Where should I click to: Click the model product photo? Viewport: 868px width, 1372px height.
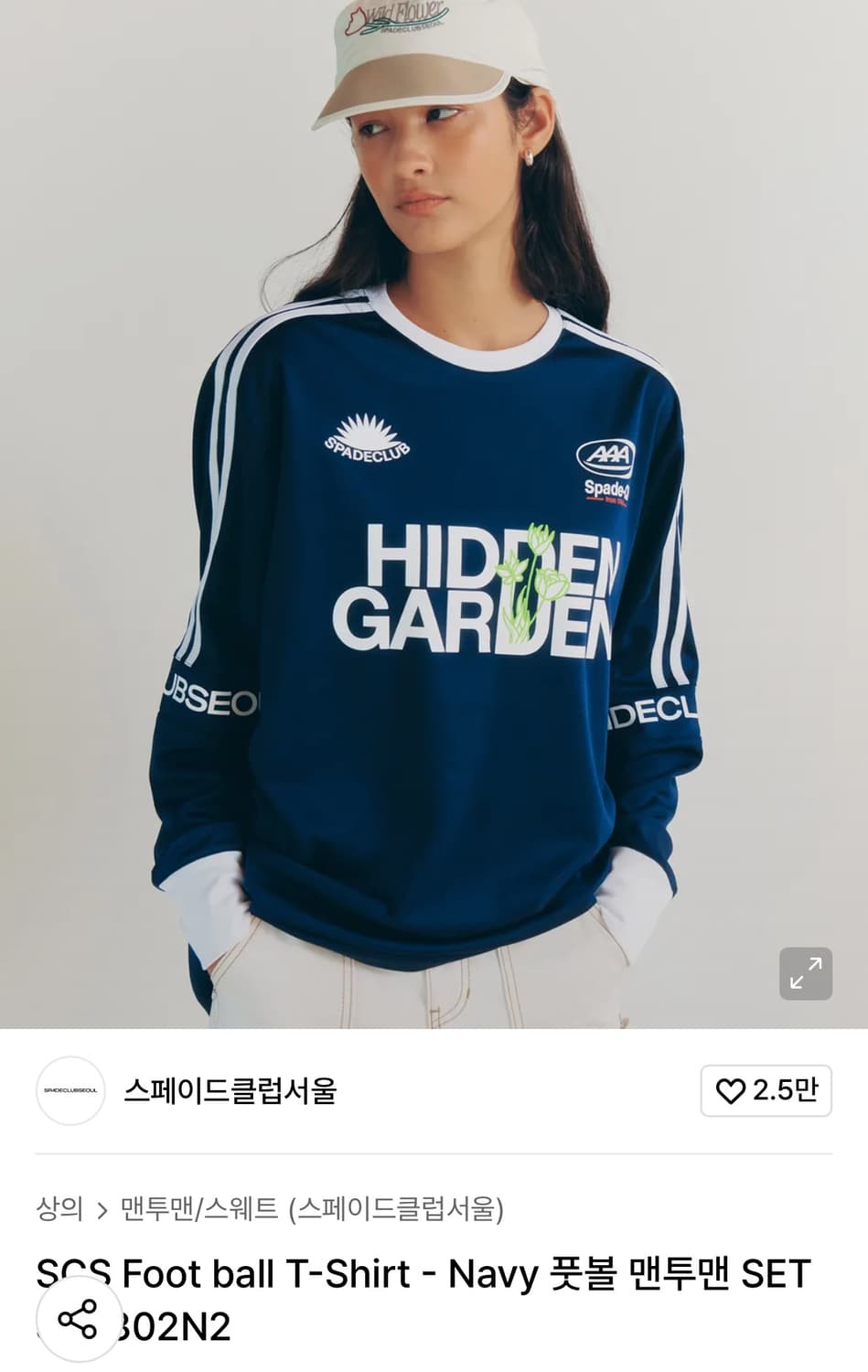click(434, 512)
